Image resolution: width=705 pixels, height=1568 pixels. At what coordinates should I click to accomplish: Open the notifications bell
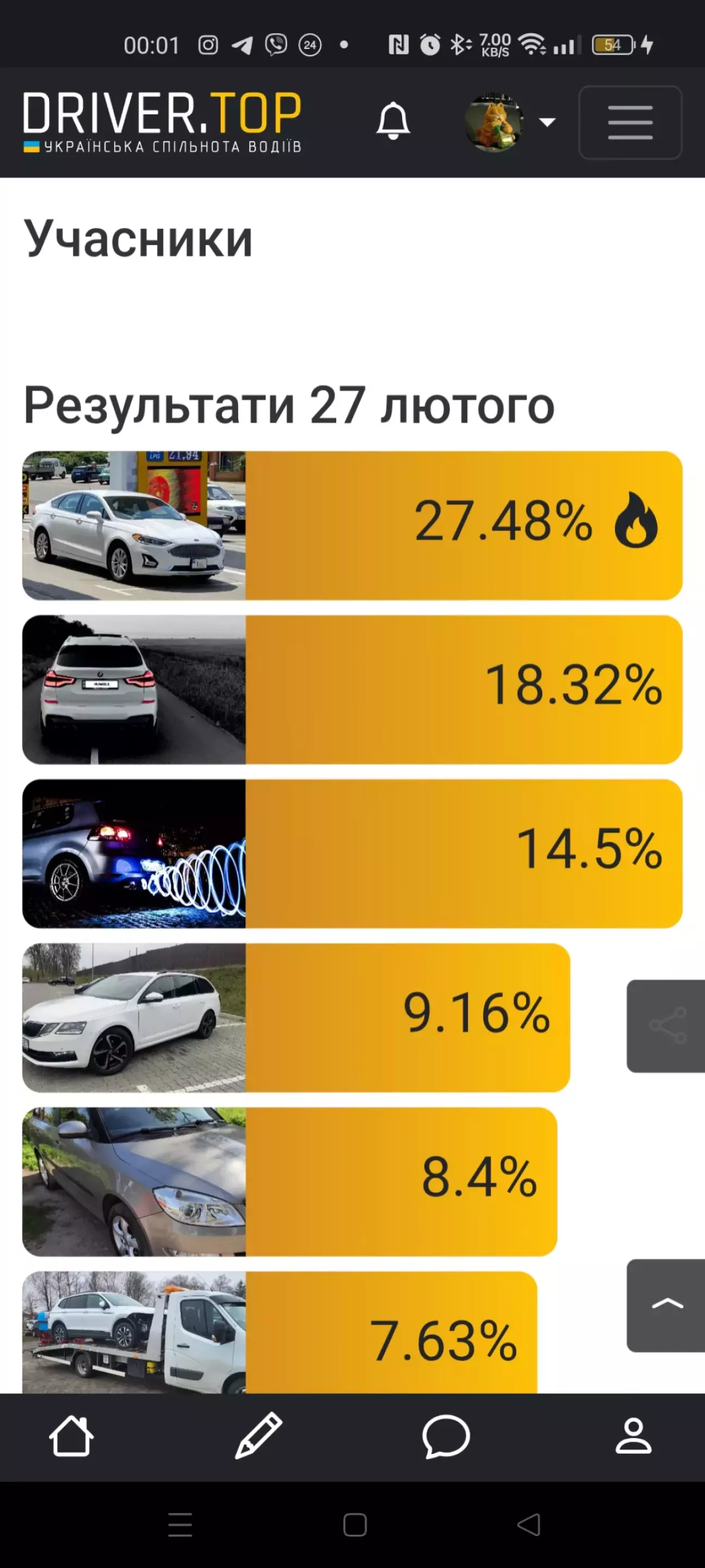point(393,121)
